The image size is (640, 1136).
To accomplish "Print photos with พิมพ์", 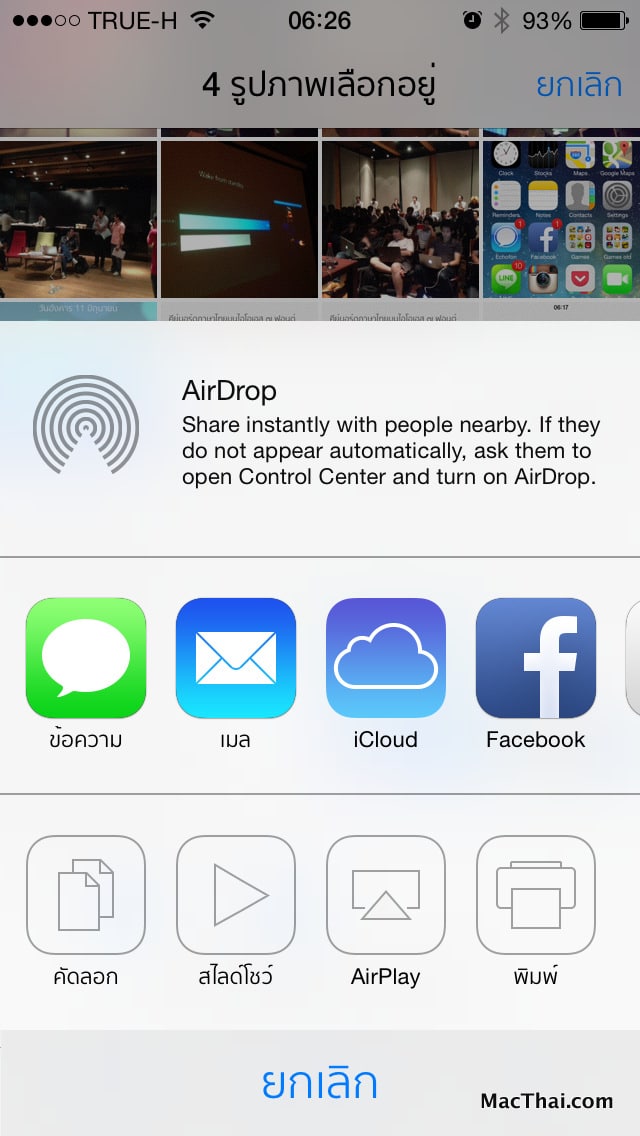I will pos(536,895).
